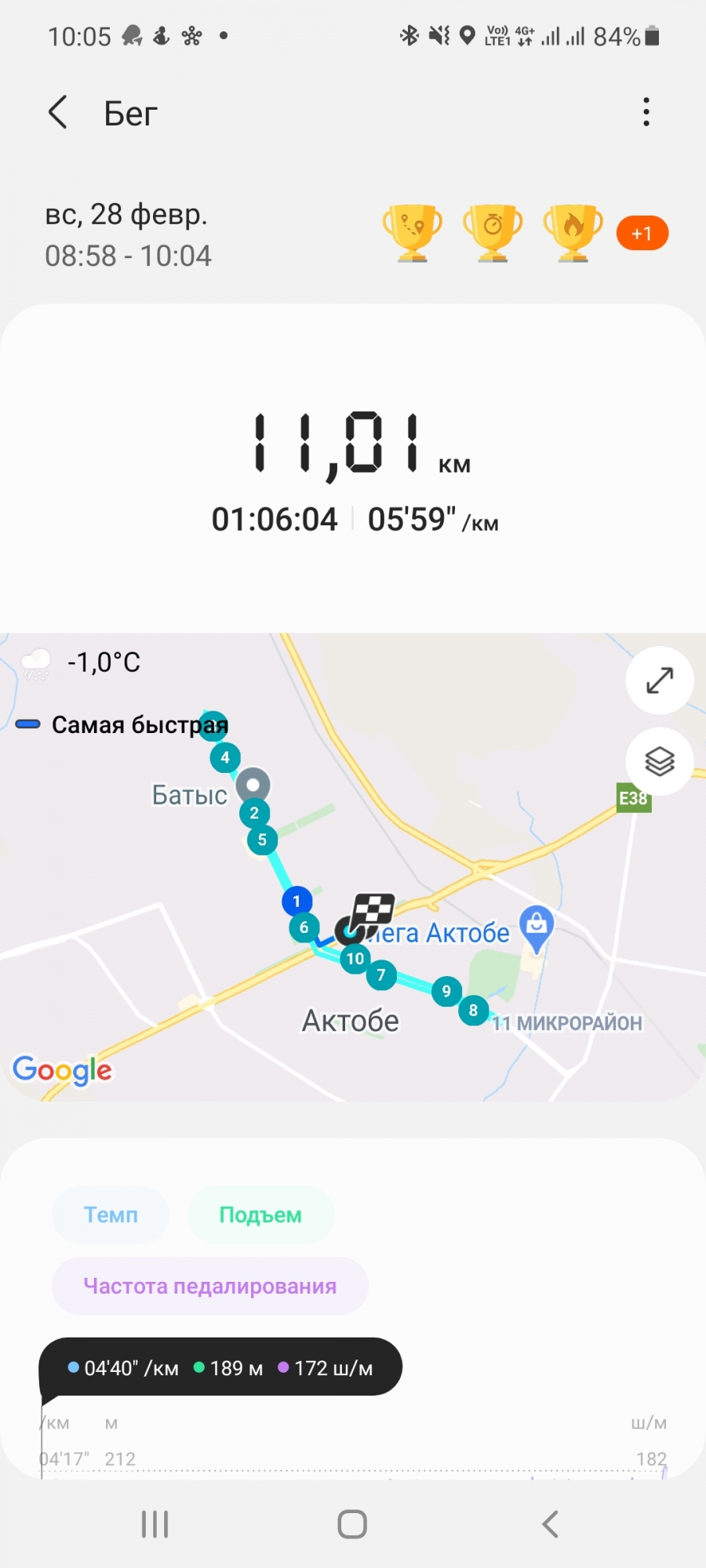Open recent apps from navigation bar

[155, 1524]
